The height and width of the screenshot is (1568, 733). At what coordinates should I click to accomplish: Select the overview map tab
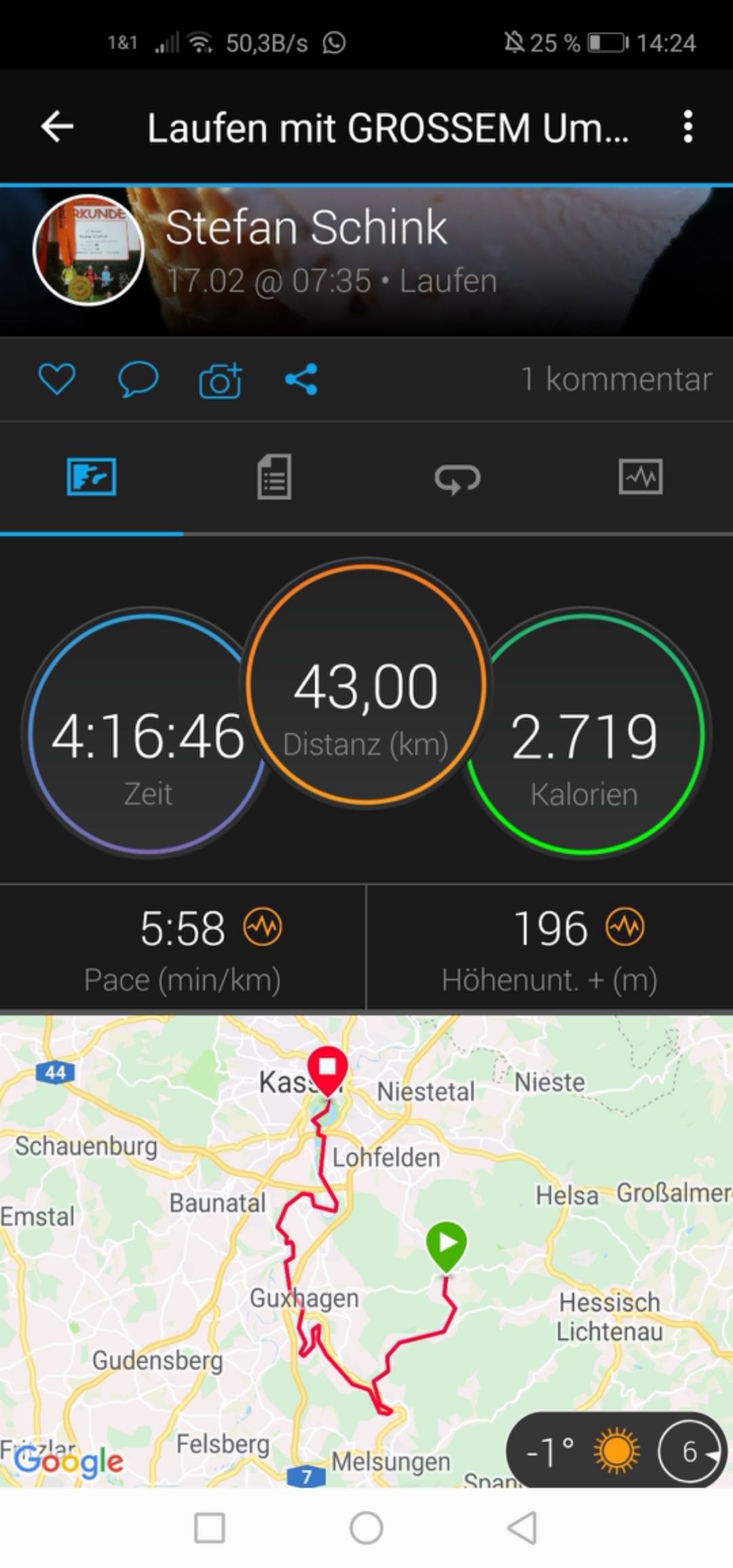(x=92, y=477)
